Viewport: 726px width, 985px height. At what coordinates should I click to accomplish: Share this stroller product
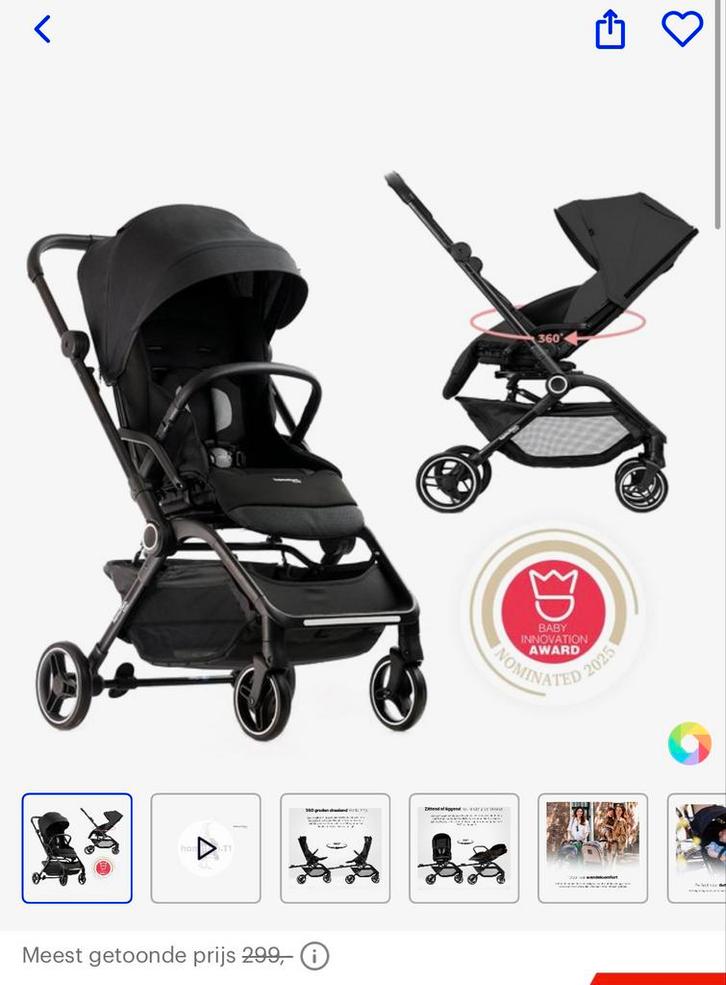(x=610, y=30)
